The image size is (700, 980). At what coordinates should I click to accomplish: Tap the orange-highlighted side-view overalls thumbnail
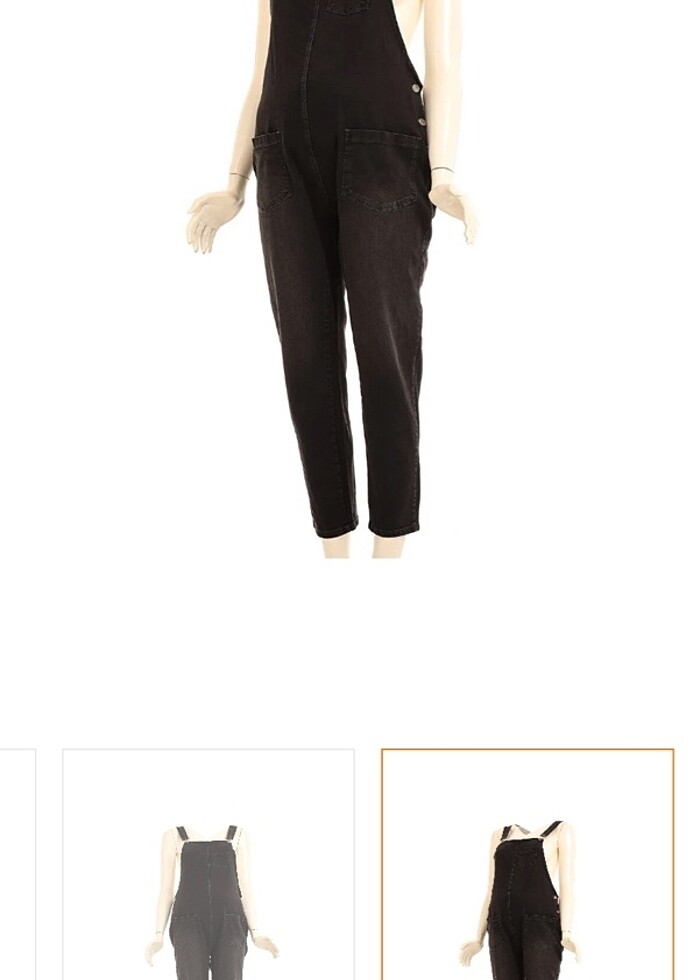pyautogui.click(x=527, y=865)
